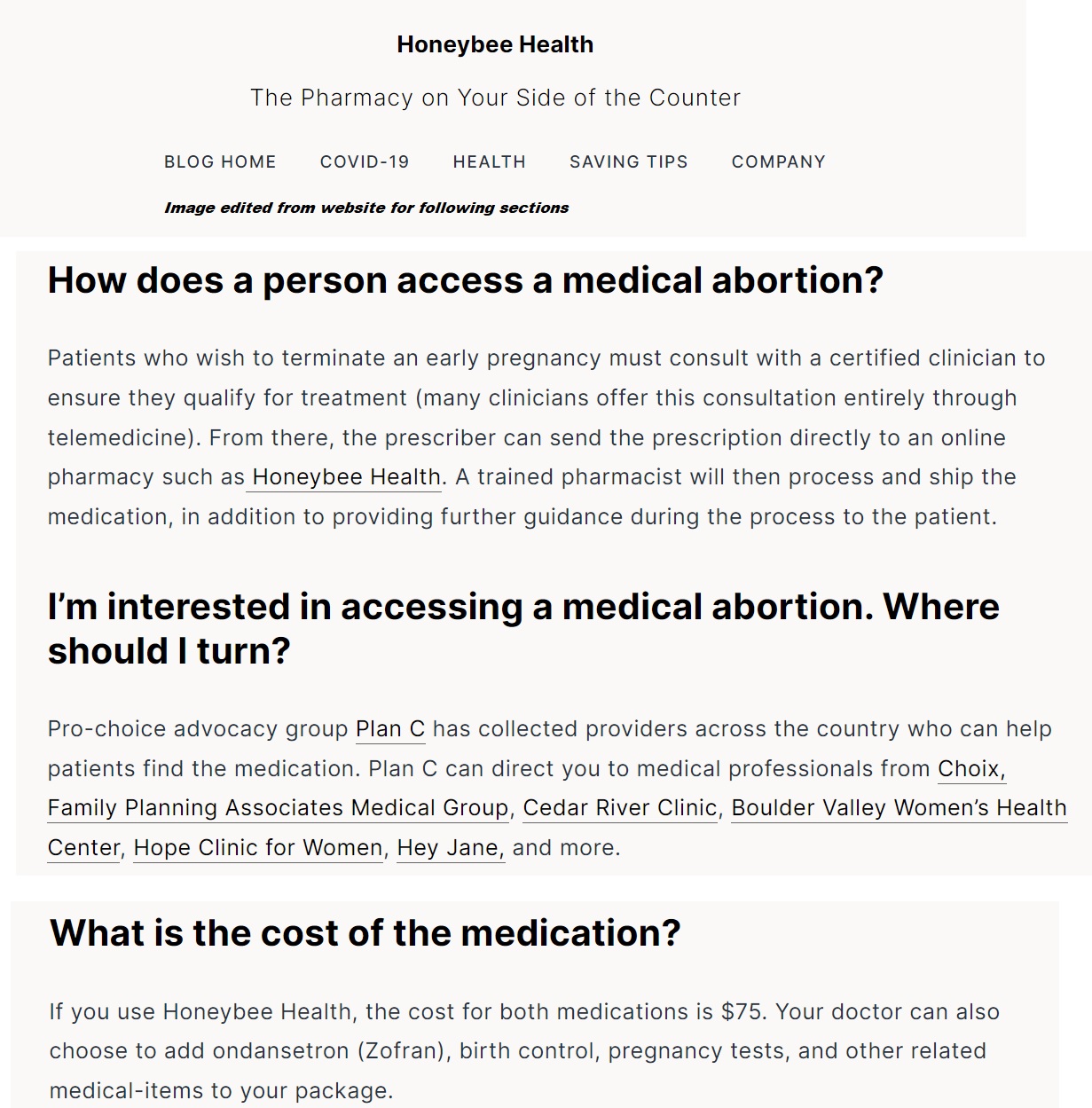Follow the Hey Jane provider link
This screenshot has height=1108, width=1092.
point(449,847)
